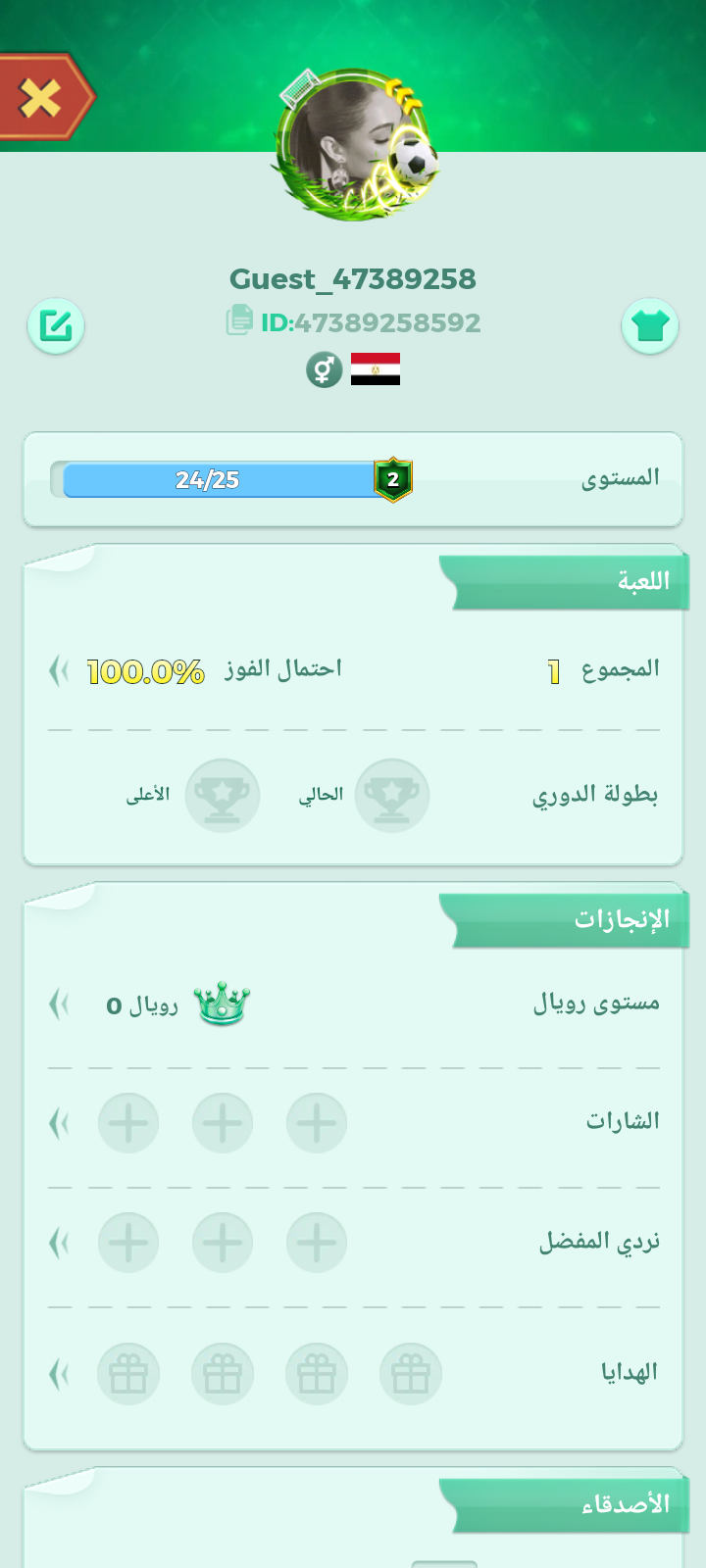Image resolution: width=706 pixels, height=1568 pixels.
Task: Edit profile with the pencil icon
Action: (x=56, y=326)
